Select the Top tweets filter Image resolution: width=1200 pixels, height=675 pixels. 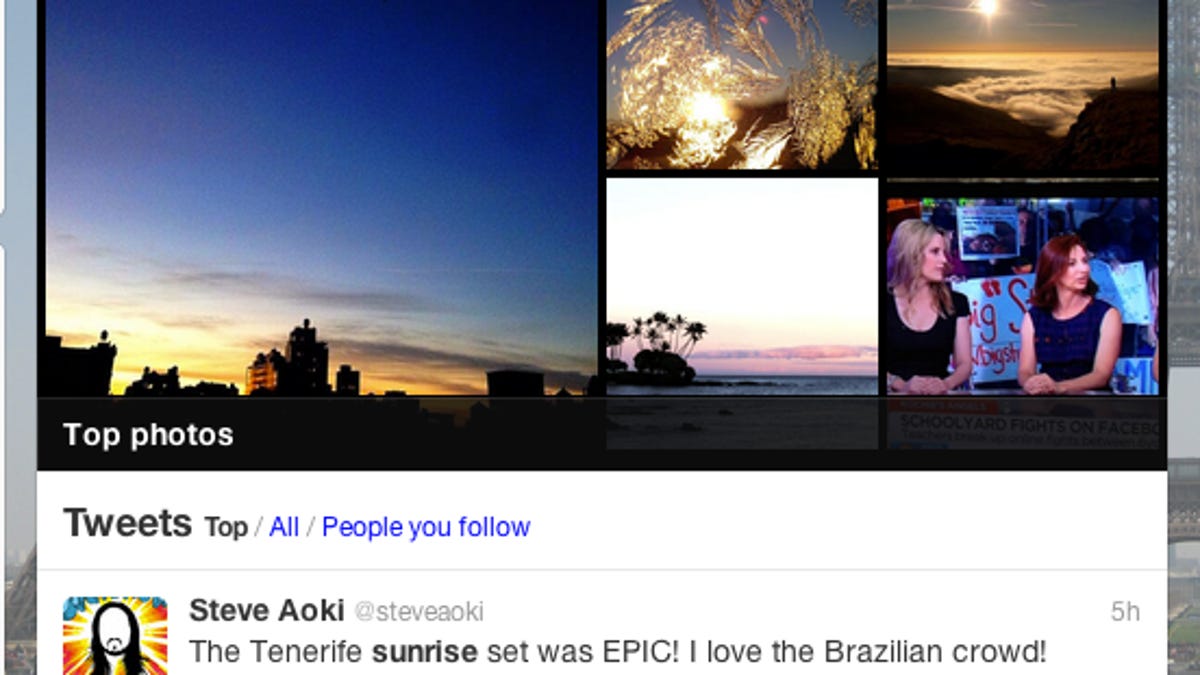pyautogui.click(x=226, y=527)
